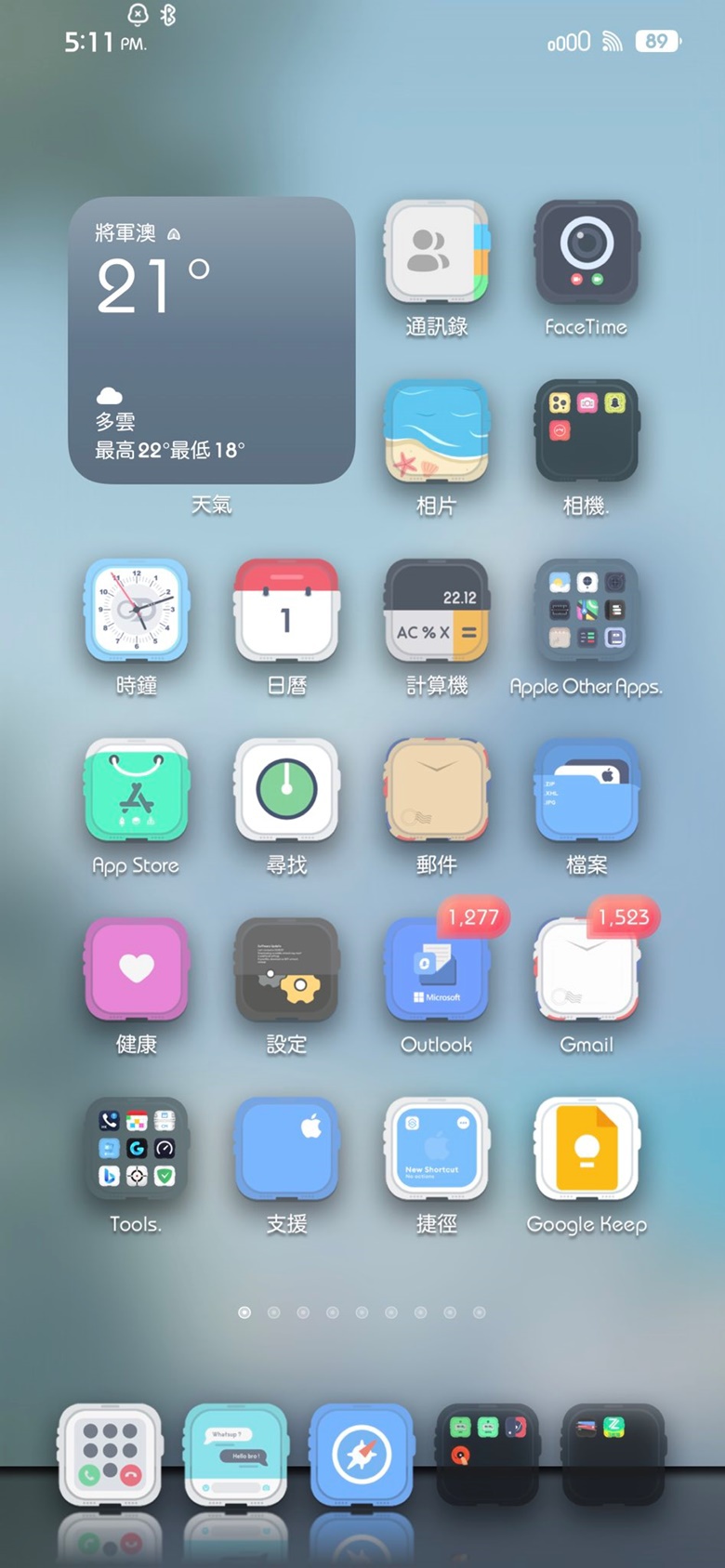
Task: Open the 相片 photos app
Action: (x=436, y=431)
